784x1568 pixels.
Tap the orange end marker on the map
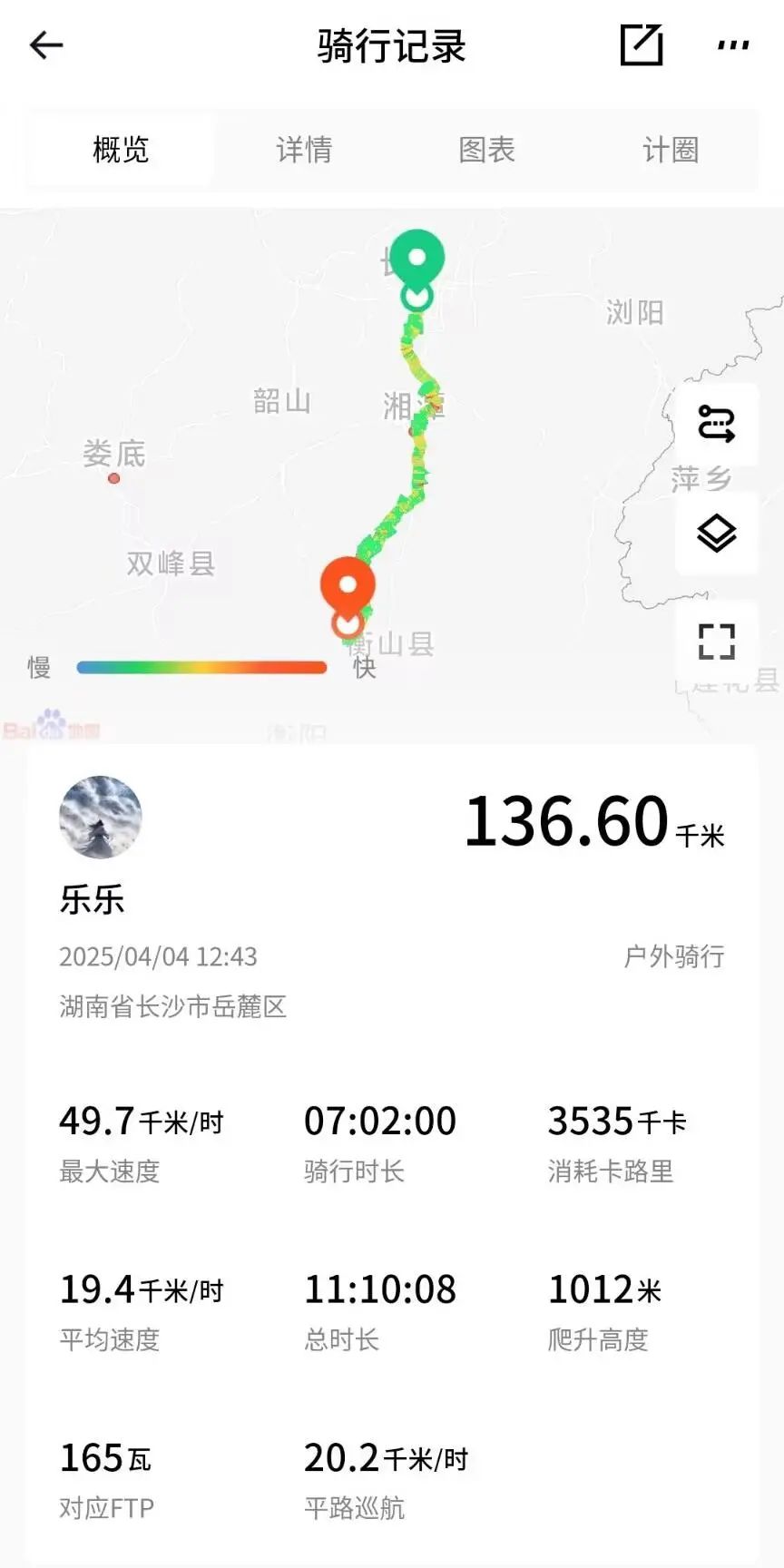348,587
